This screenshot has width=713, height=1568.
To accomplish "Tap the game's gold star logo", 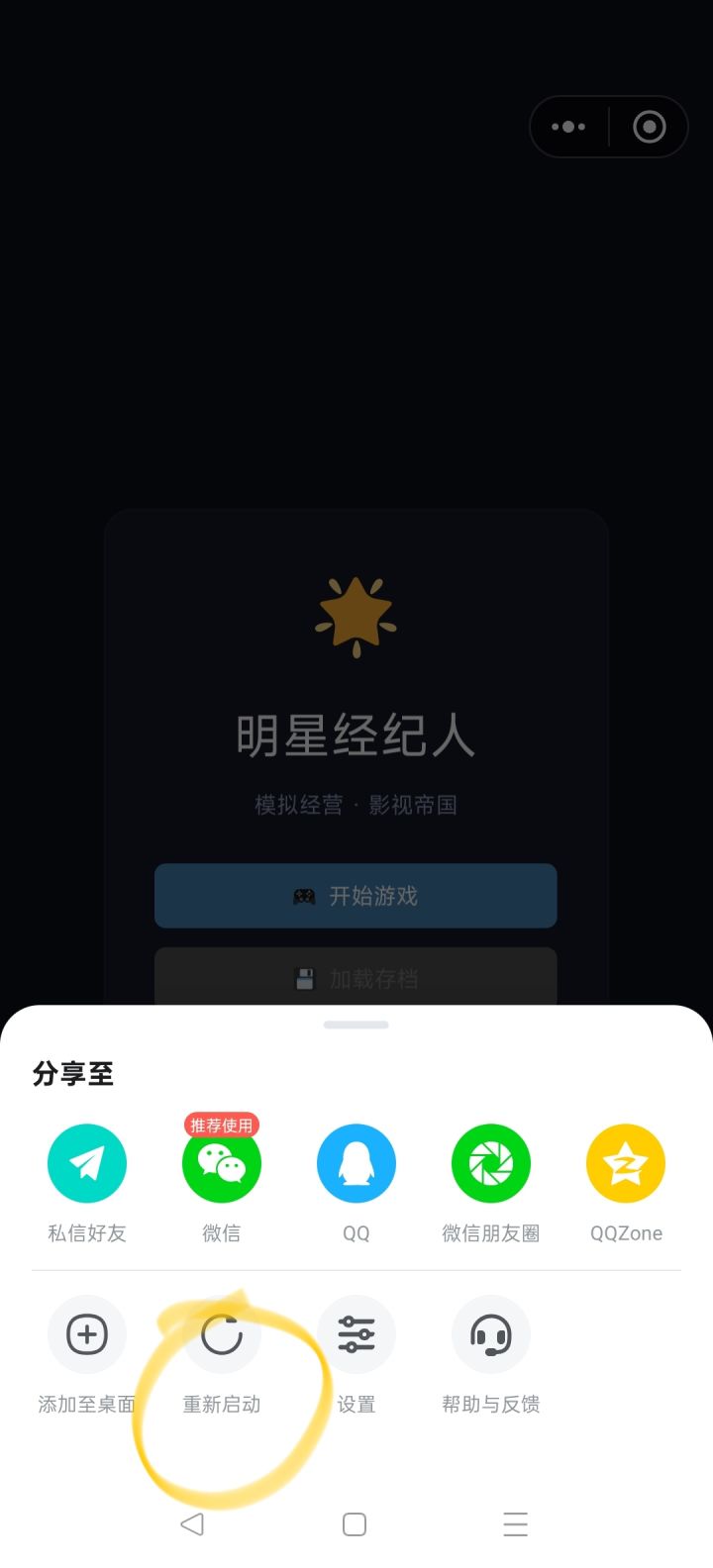I will (x=356, y=616).
